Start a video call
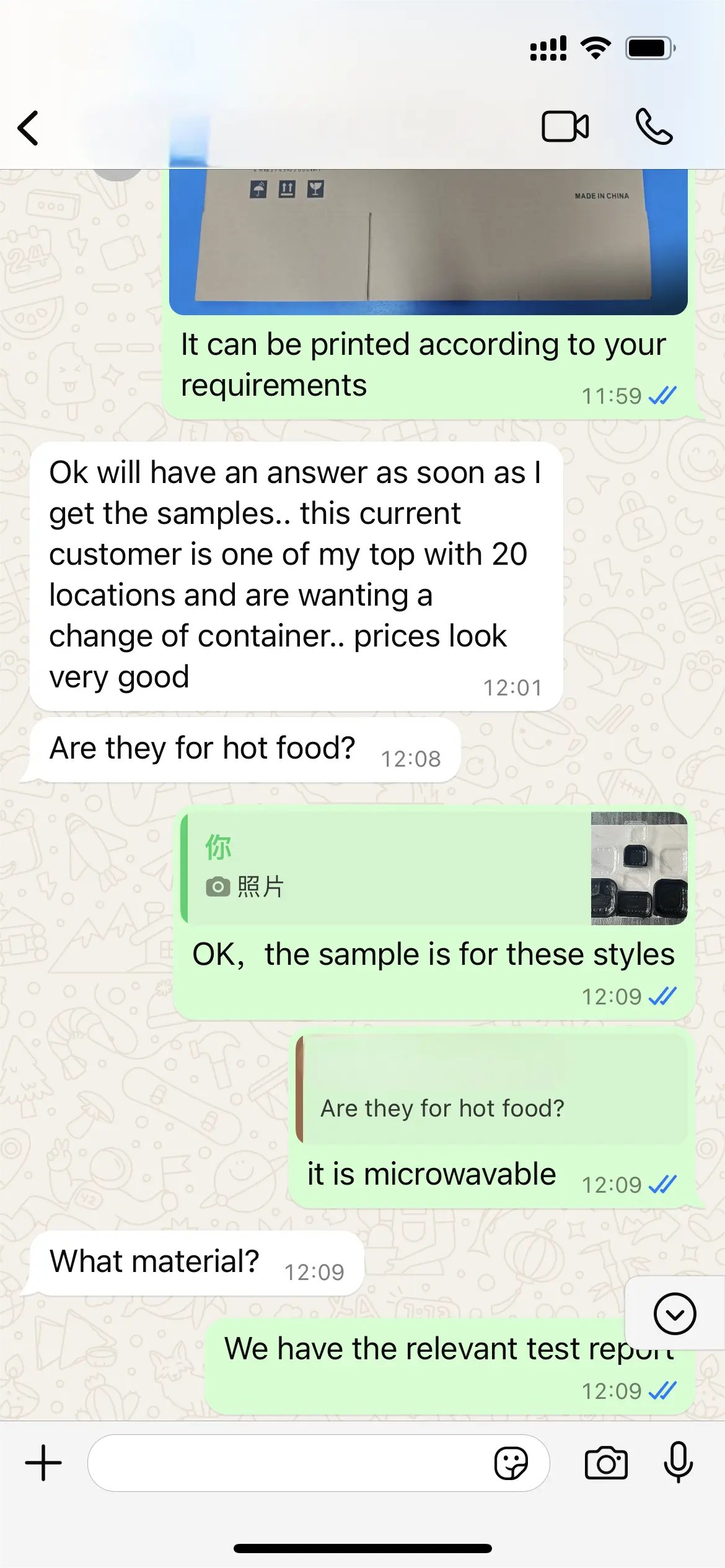This screenshot has height=1568, width=725. point(565,127)
